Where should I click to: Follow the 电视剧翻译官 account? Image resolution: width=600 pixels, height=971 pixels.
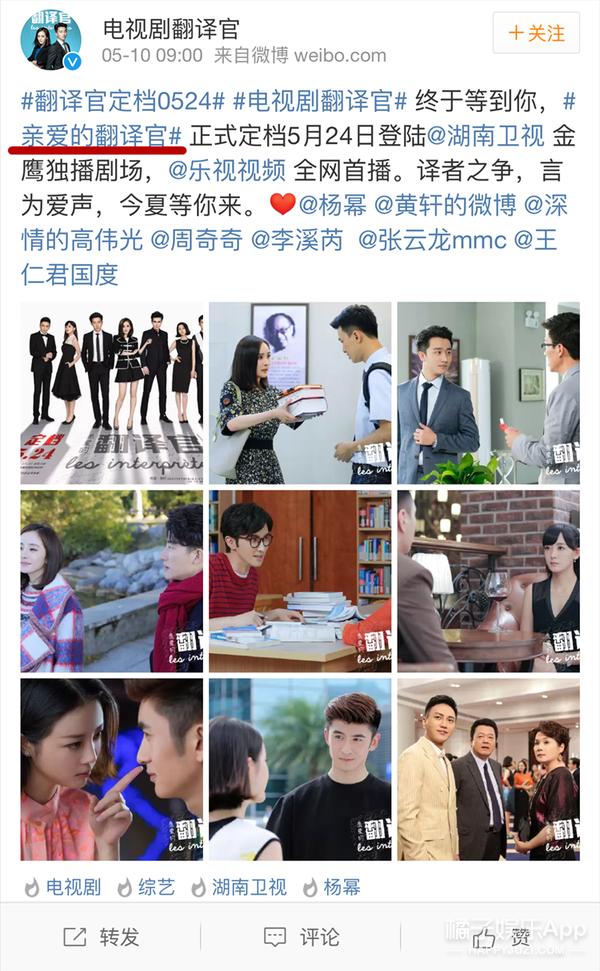pyautogui.click(x=536, y=33)
